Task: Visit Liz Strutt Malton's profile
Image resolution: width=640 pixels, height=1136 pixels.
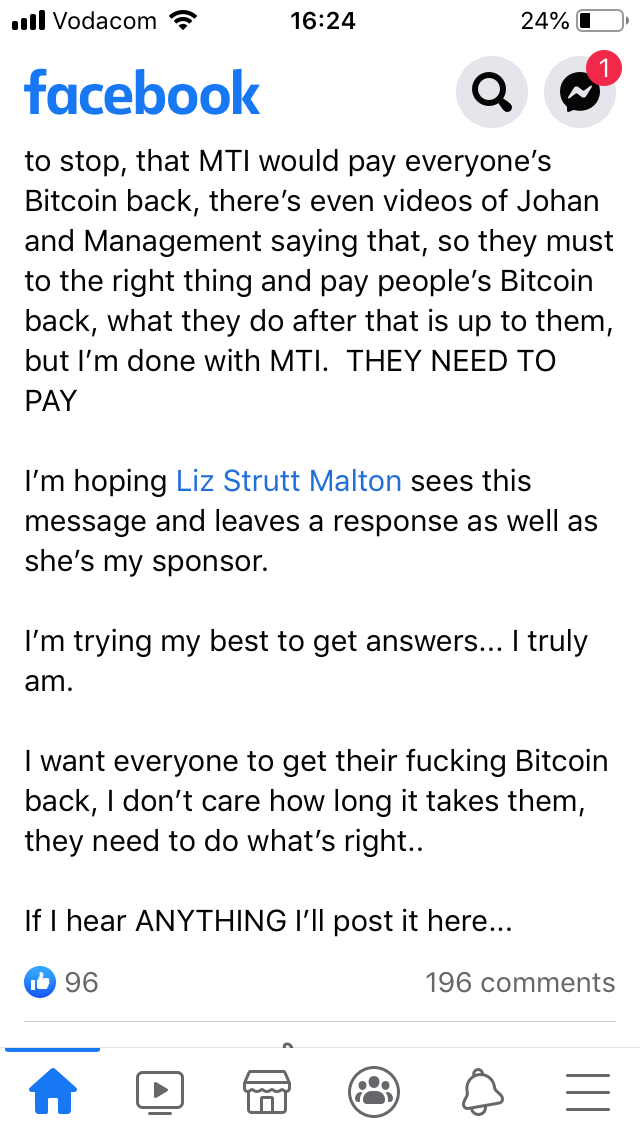Action: (288, 481)
